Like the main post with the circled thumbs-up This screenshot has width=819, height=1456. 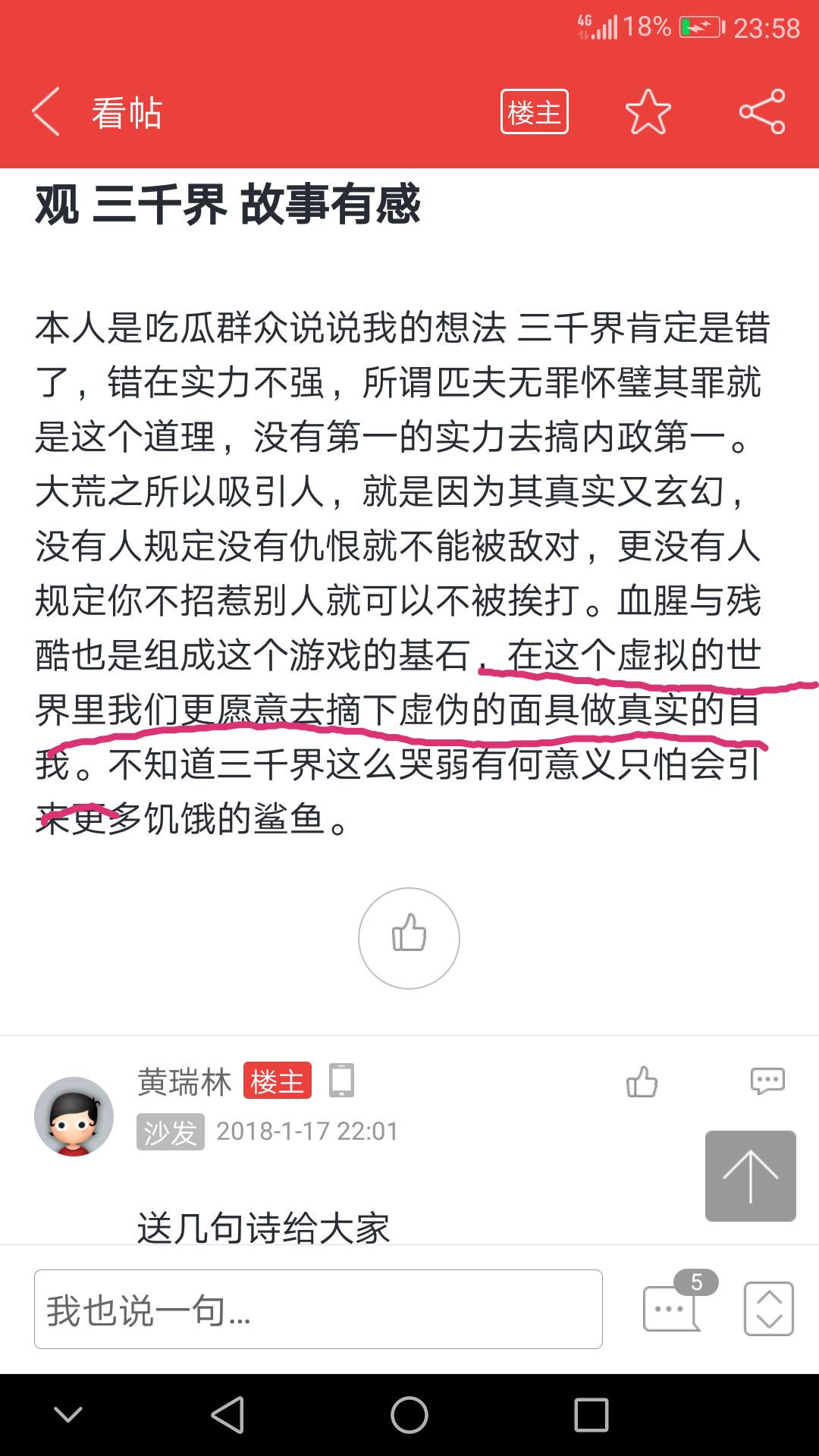409,938
